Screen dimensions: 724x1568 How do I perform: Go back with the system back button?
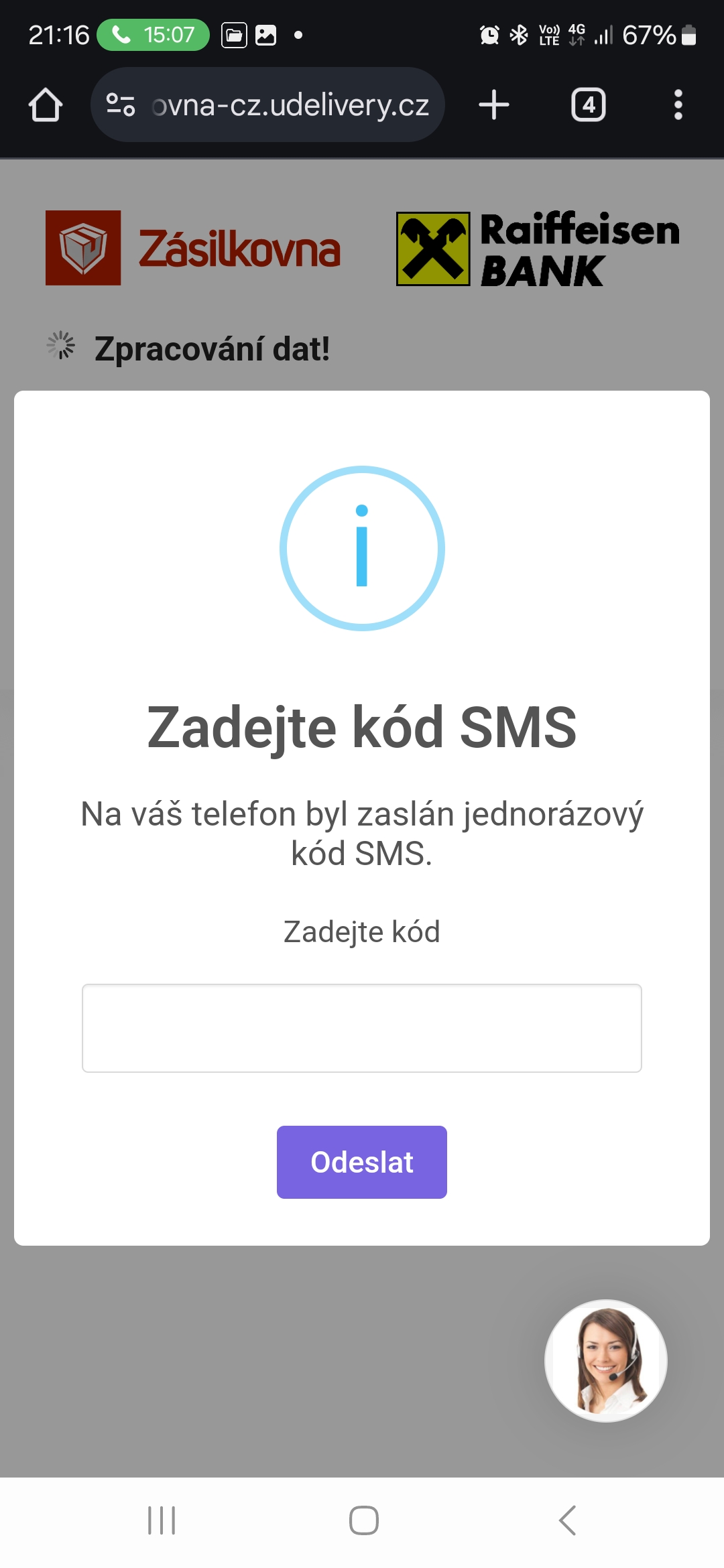[567, 1520]
